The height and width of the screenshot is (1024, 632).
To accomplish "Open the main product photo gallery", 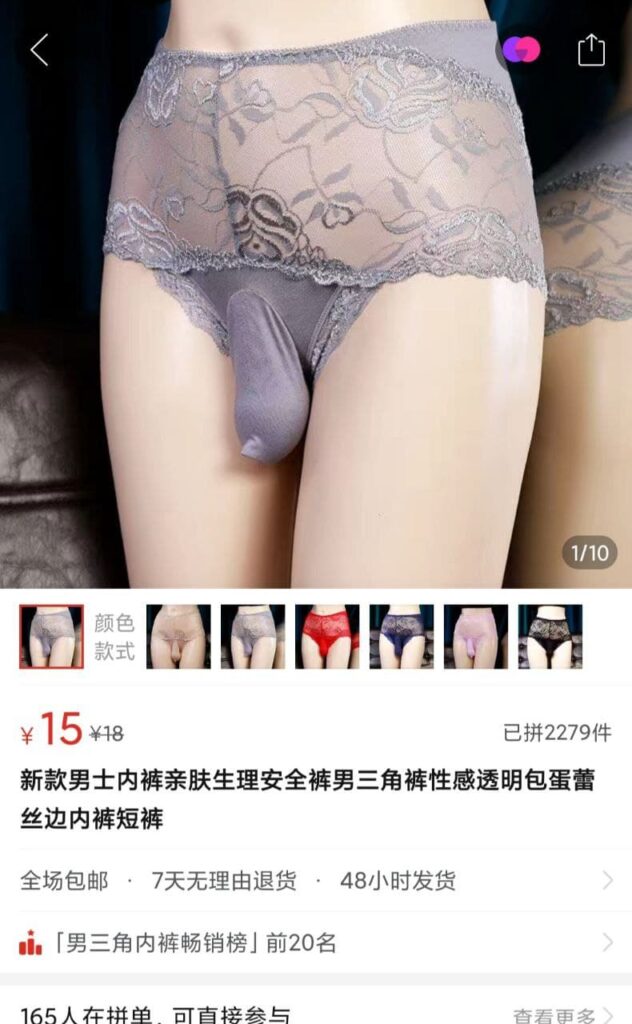I will [316, 300].
